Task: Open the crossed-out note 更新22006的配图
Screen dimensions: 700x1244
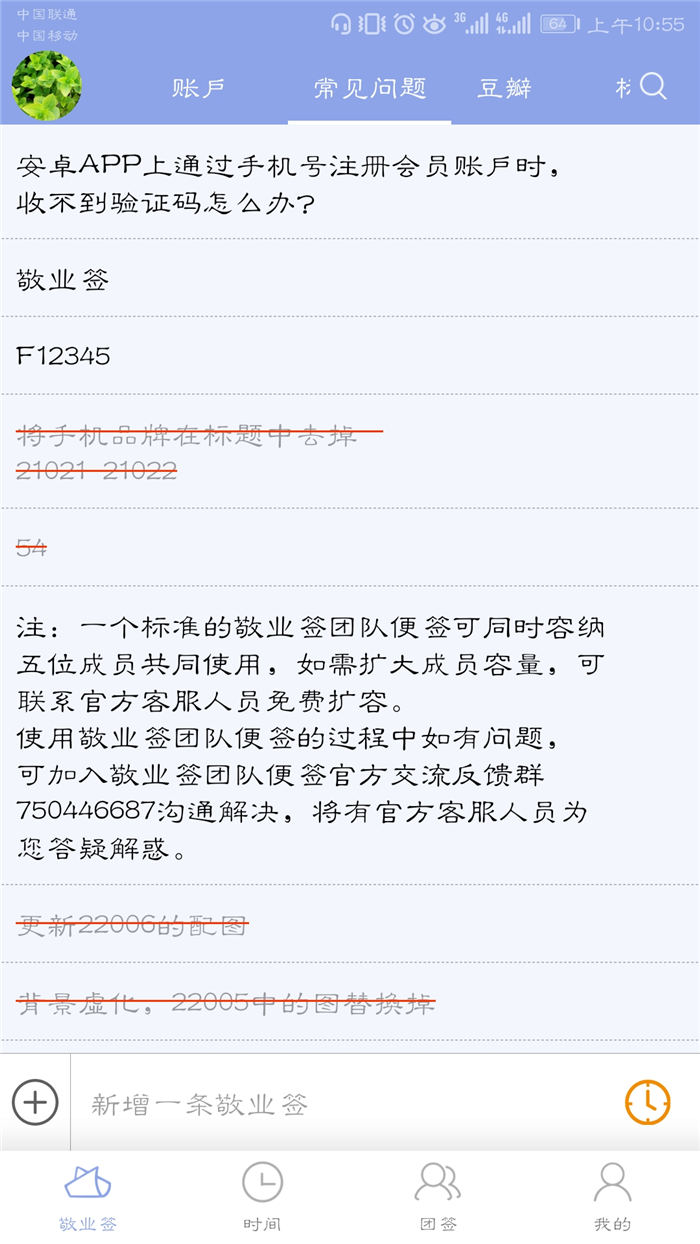Action: [350, 924]
